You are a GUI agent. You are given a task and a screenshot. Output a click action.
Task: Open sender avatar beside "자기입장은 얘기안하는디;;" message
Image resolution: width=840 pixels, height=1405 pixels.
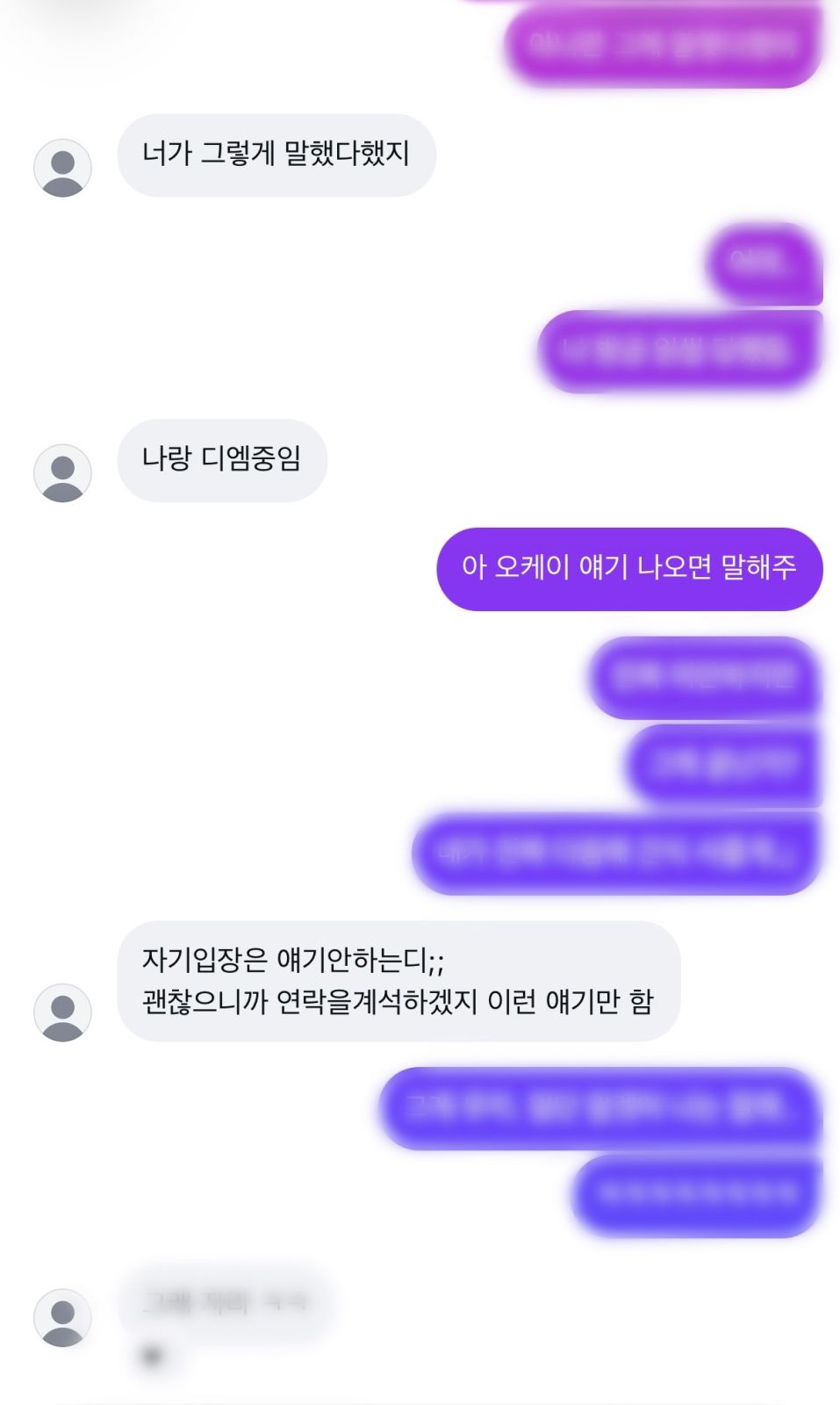tap(62, 1012)
